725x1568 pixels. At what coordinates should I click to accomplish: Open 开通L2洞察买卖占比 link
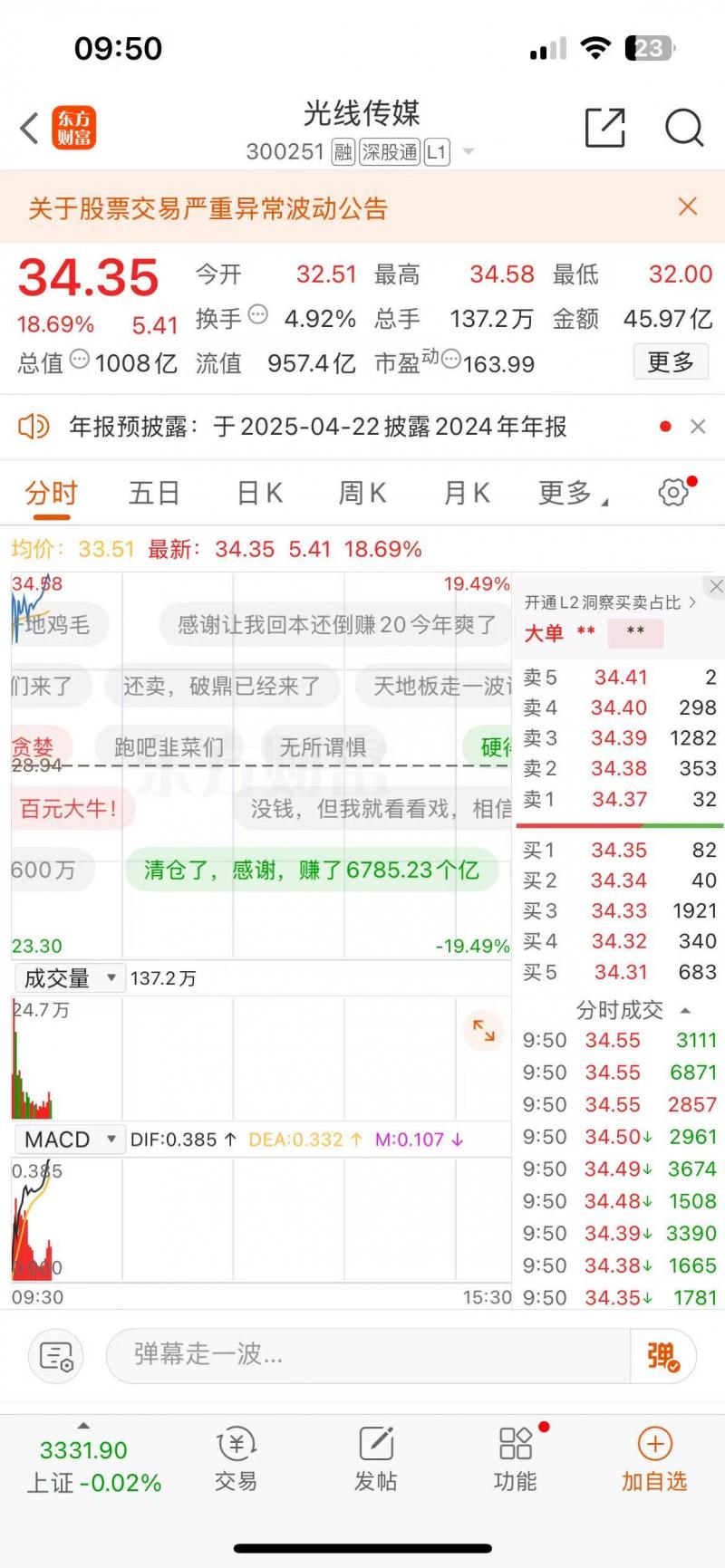(610, 602)
